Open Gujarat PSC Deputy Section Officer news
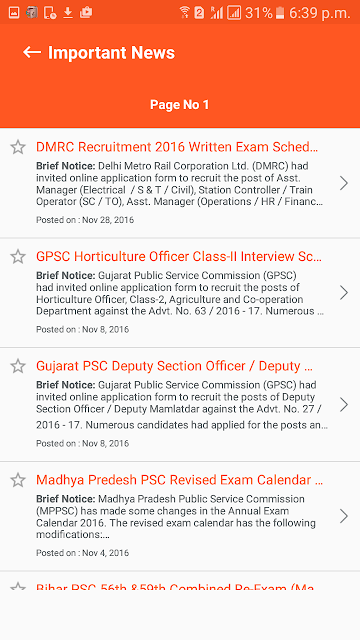The width and height of the screenshot is (360, 640). coord(180,405)
